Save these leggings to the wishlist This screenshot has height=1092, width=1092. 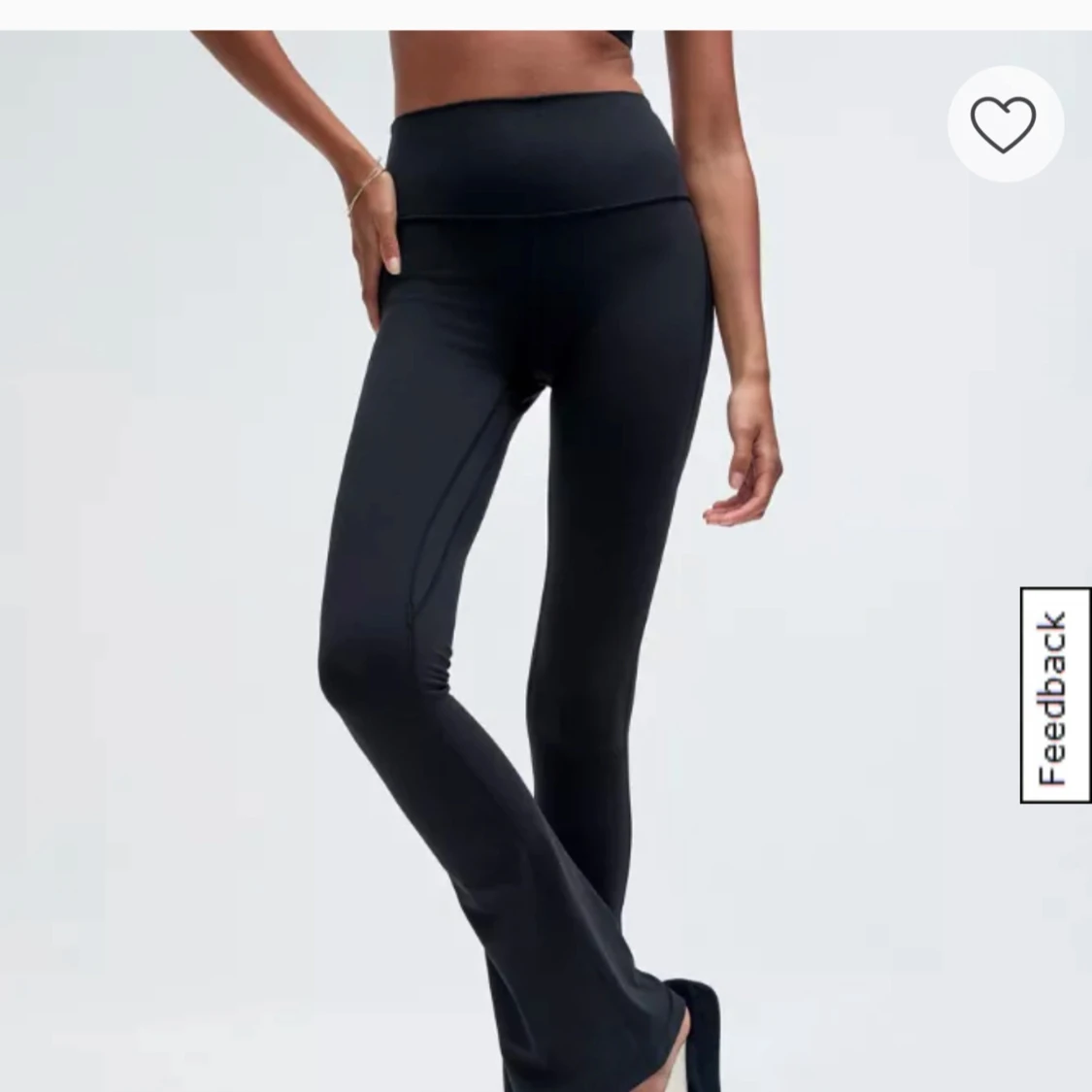tap(1004, 124)
